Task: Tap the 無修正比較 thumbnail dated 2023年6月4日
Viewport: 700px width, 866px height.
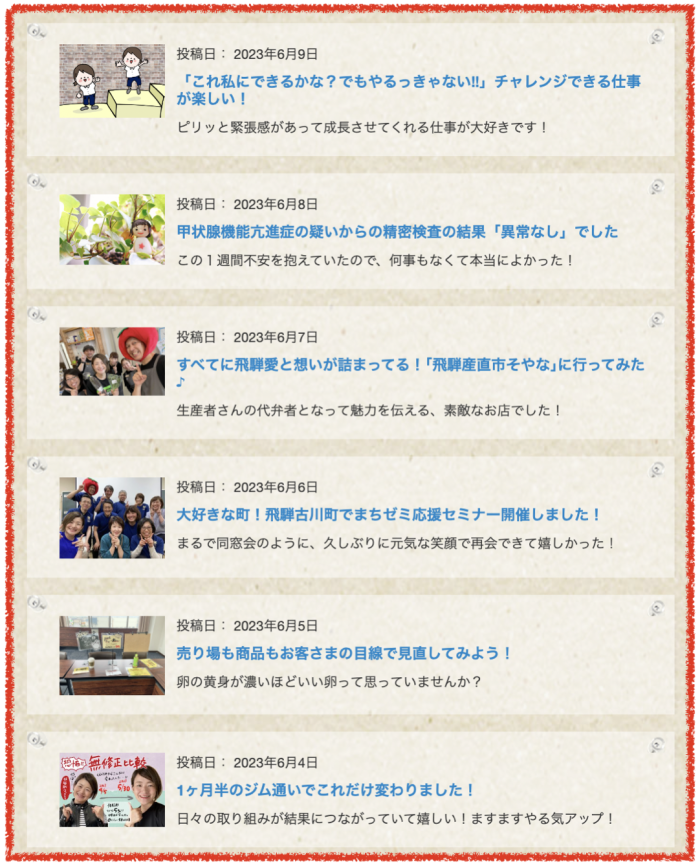Action: tap(111, 790)
